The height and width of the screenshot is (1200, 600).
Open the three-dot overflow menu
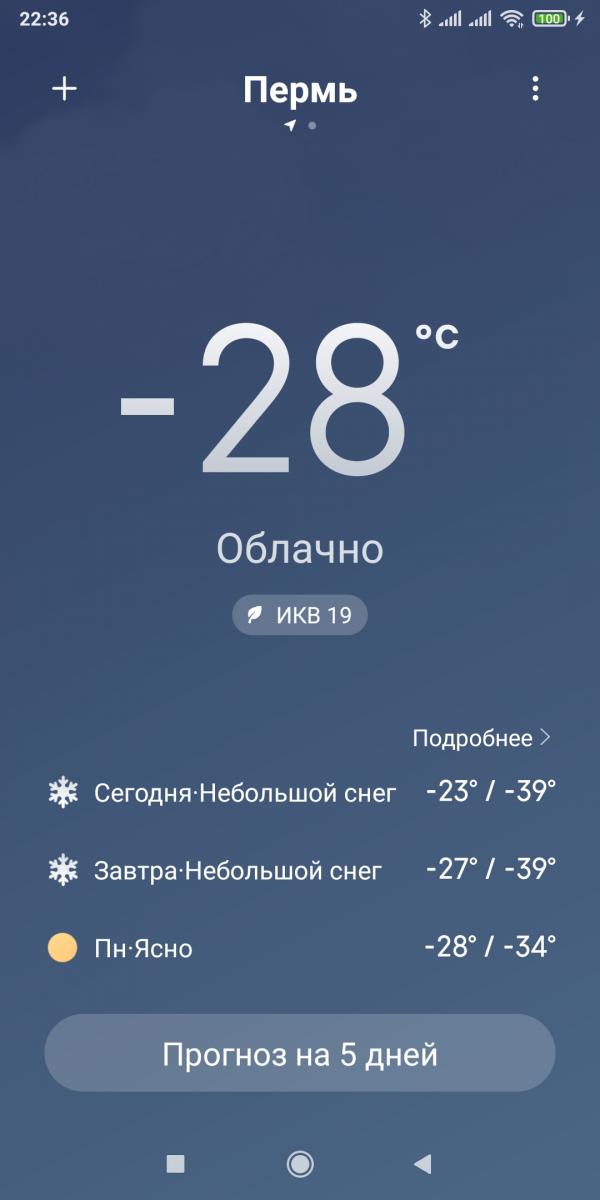tap(535, 89)
